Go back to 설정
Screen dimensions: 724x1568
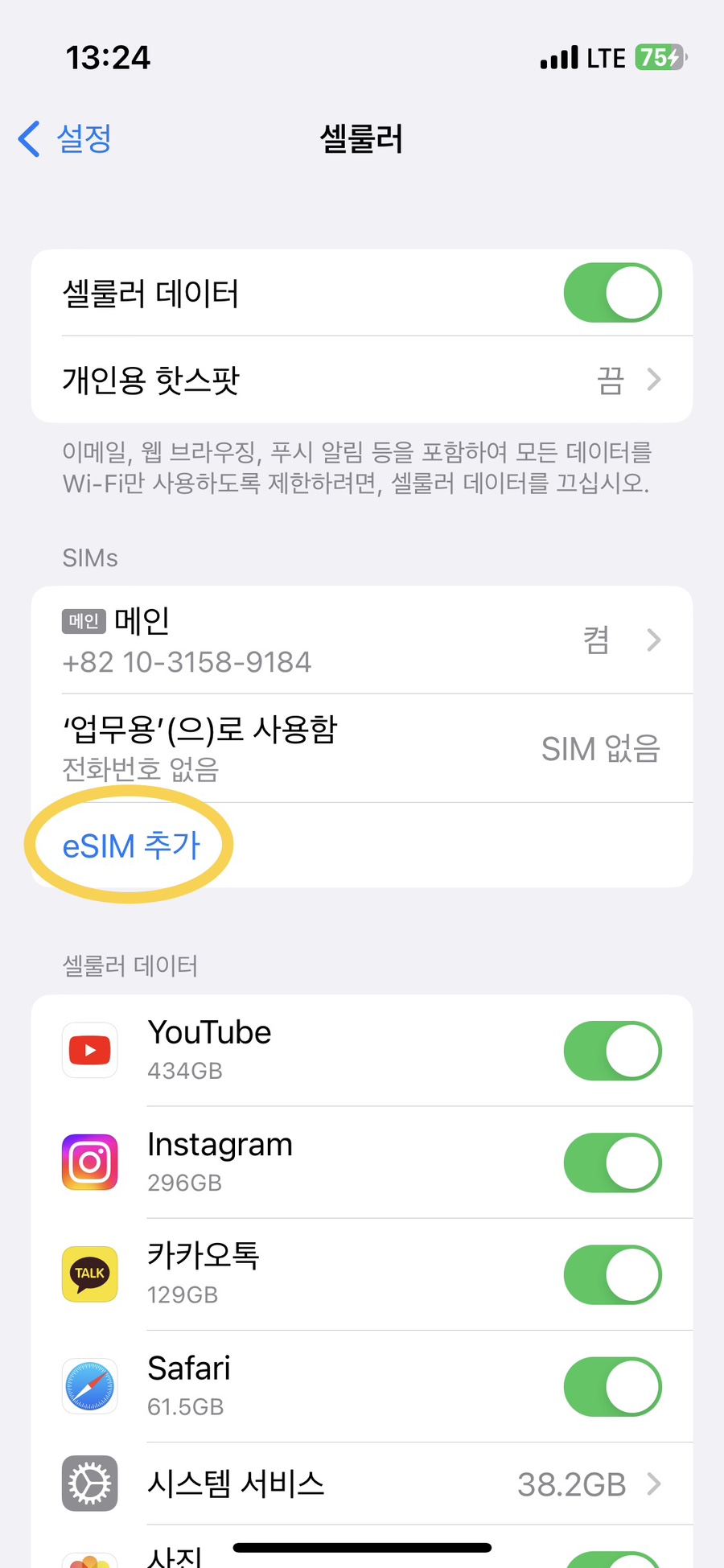[66, 138]
